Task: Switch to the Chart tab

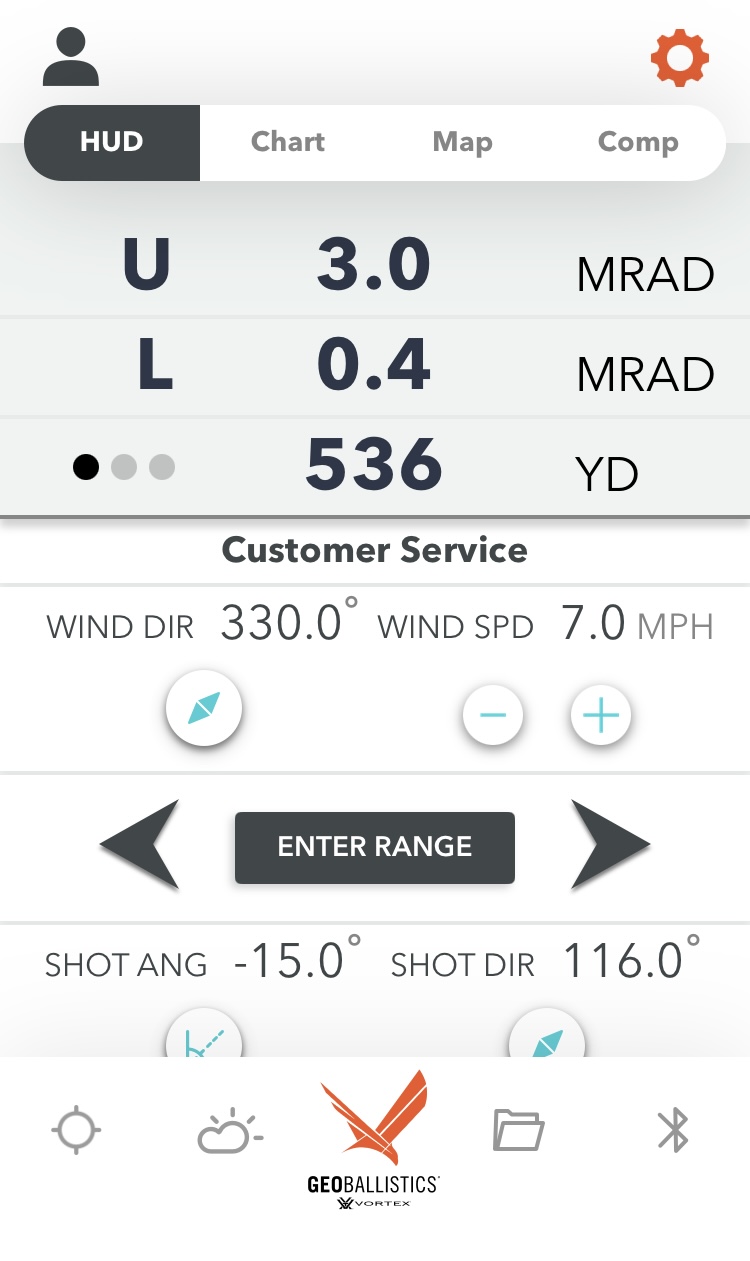Action: tap(288, 142)
